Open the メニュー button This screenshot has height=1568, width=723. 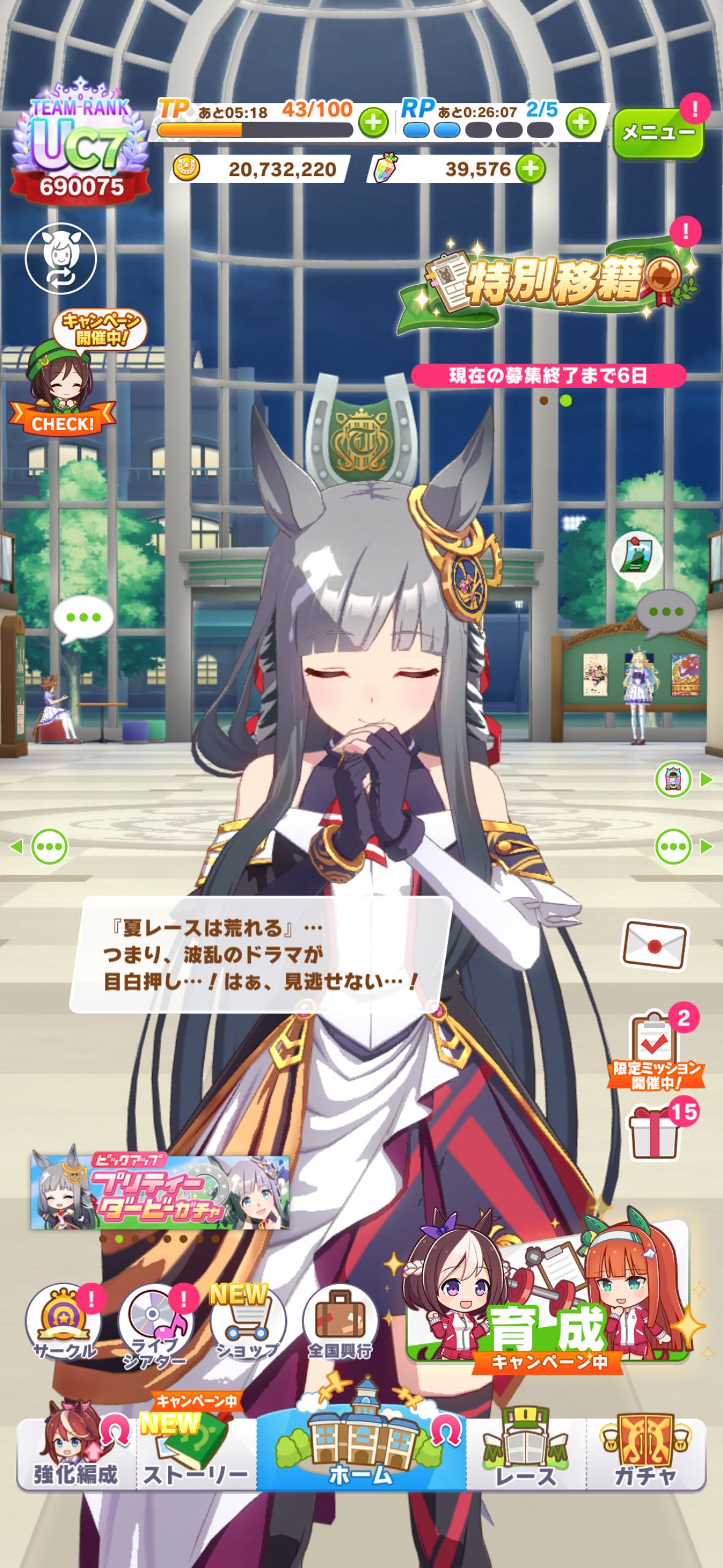(658, 133)
